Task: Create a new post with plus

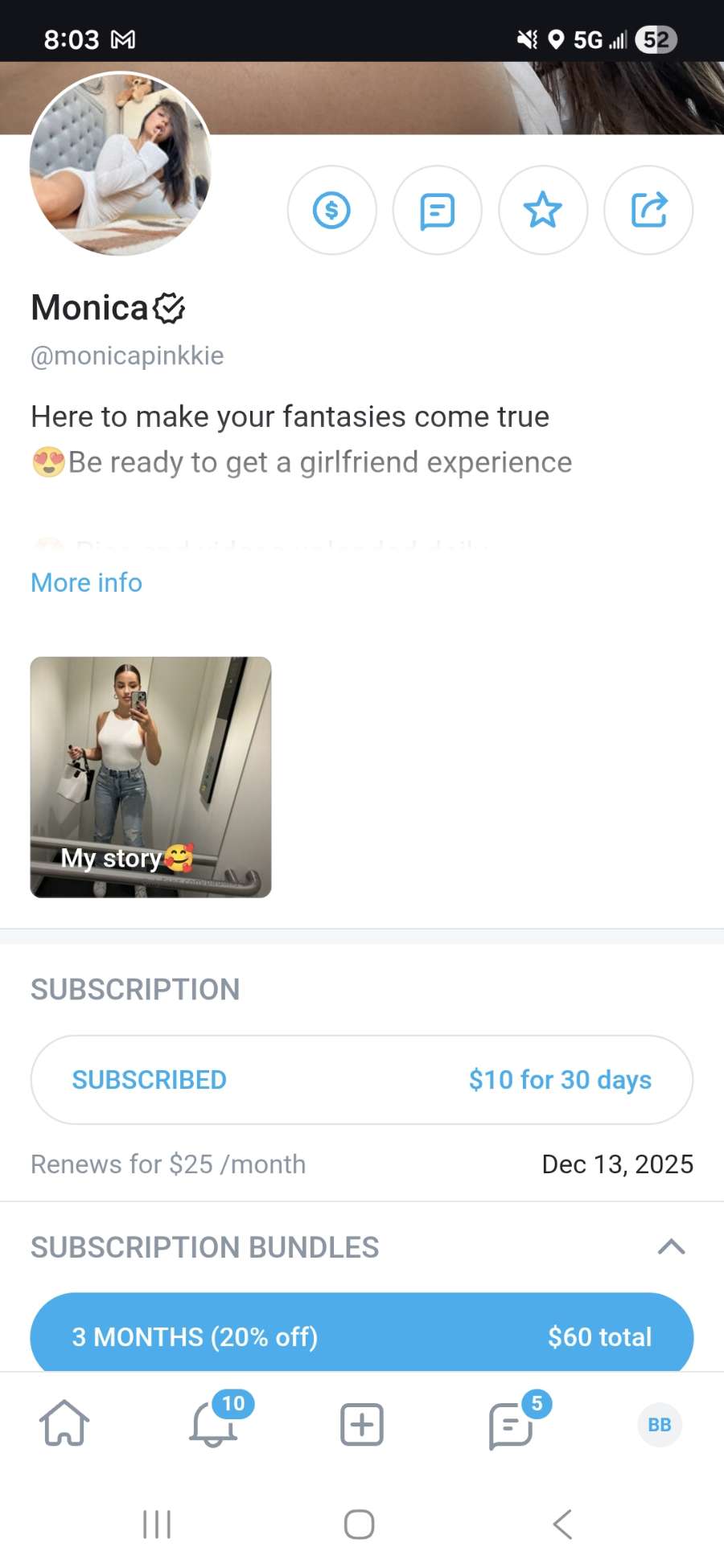Action: pyautogui.click(x=361, y=1424)
